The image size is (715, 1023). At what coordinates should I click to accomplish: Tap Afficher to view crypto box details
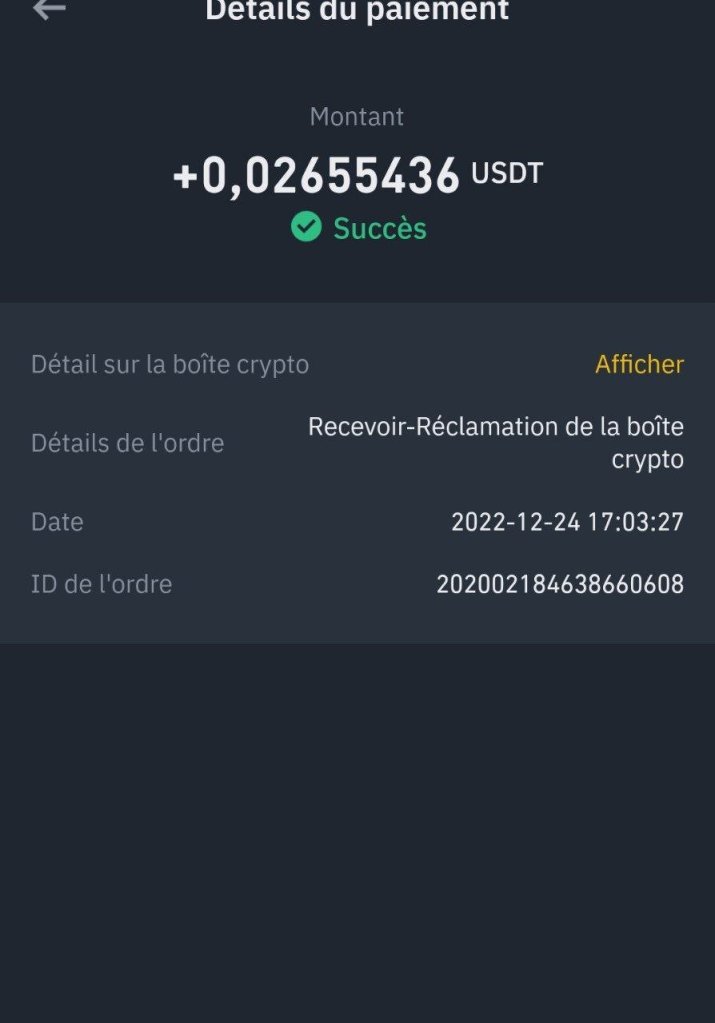(x=639, y=364)
